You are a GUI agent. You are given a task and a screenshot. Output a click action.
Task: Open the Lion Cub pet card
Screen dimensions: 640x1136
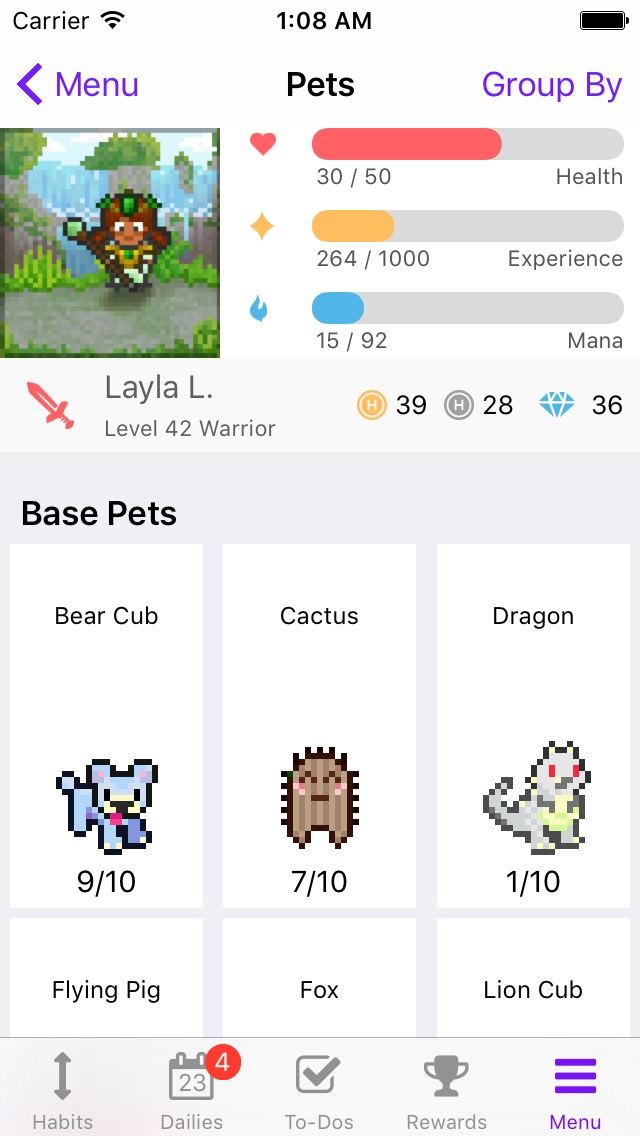533,982
